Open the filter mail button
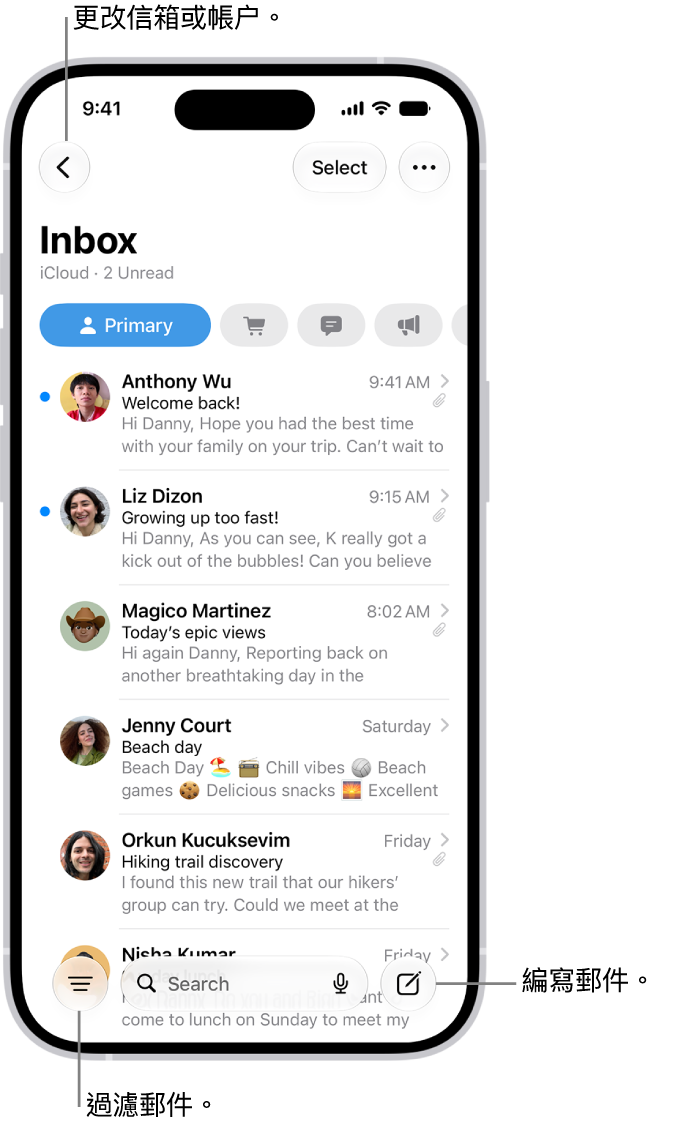This screenshot has width=673, height=1128. [x=81, y=983]
